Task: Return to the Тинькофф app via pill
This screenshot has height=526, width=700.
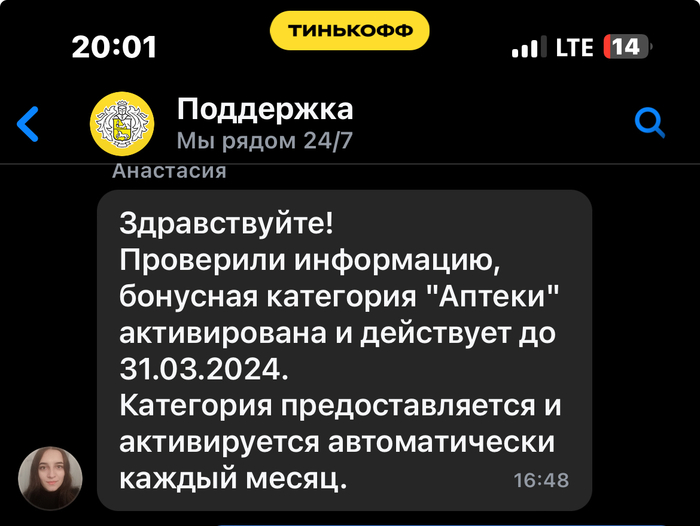Action: coord(349,32)
